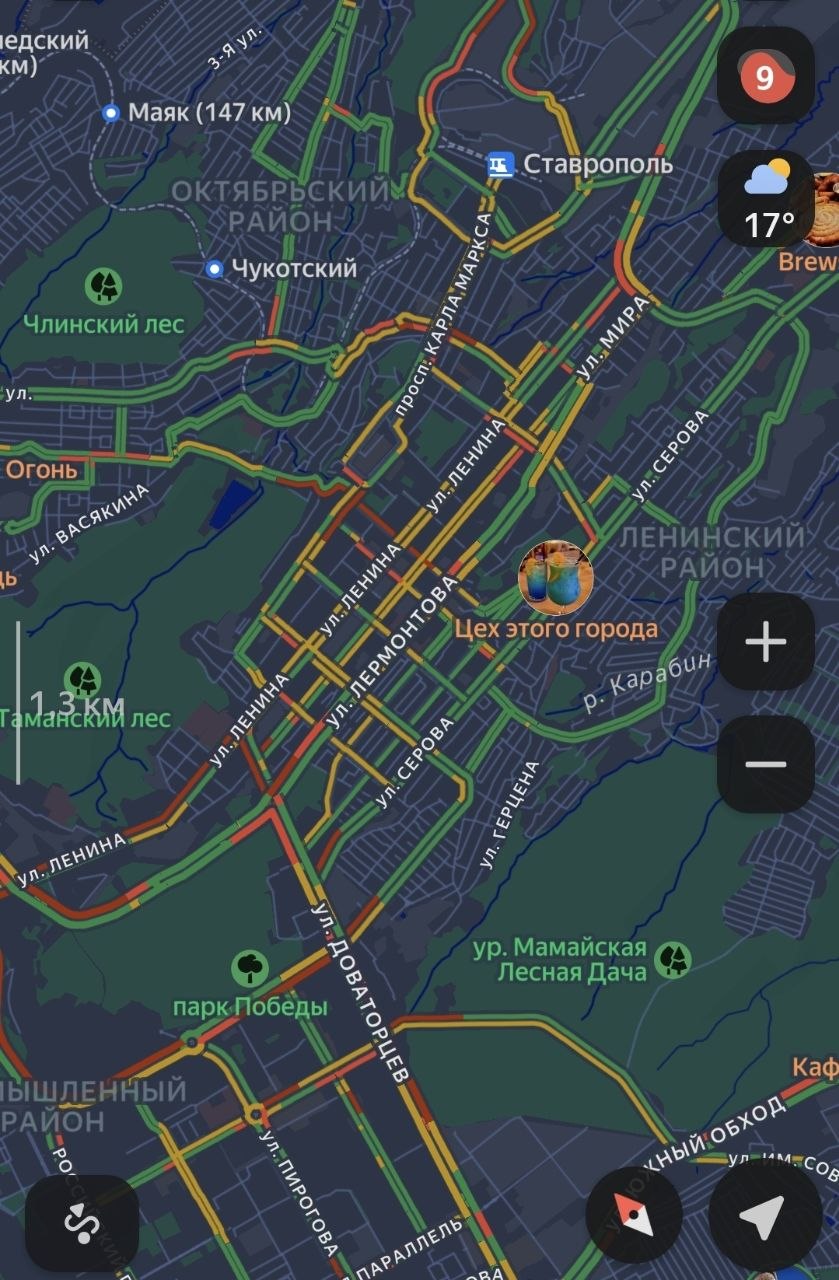Image resolution: width=839 pixels, height=1280 pixels.
Task: Open the парк Победы park marker
Action: [x=250, y=968]
